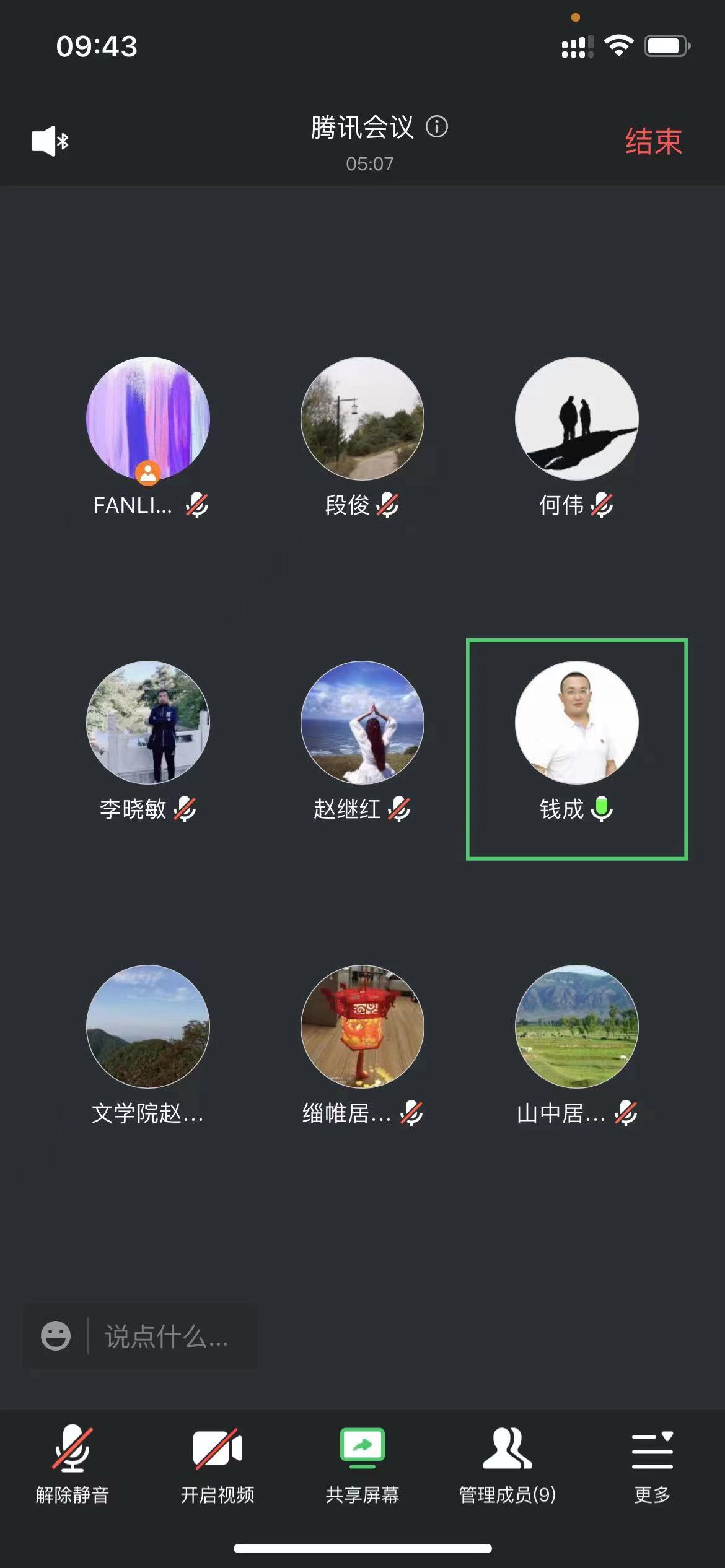
Task: End the meeting with 结束
Action: coord(653,141)
